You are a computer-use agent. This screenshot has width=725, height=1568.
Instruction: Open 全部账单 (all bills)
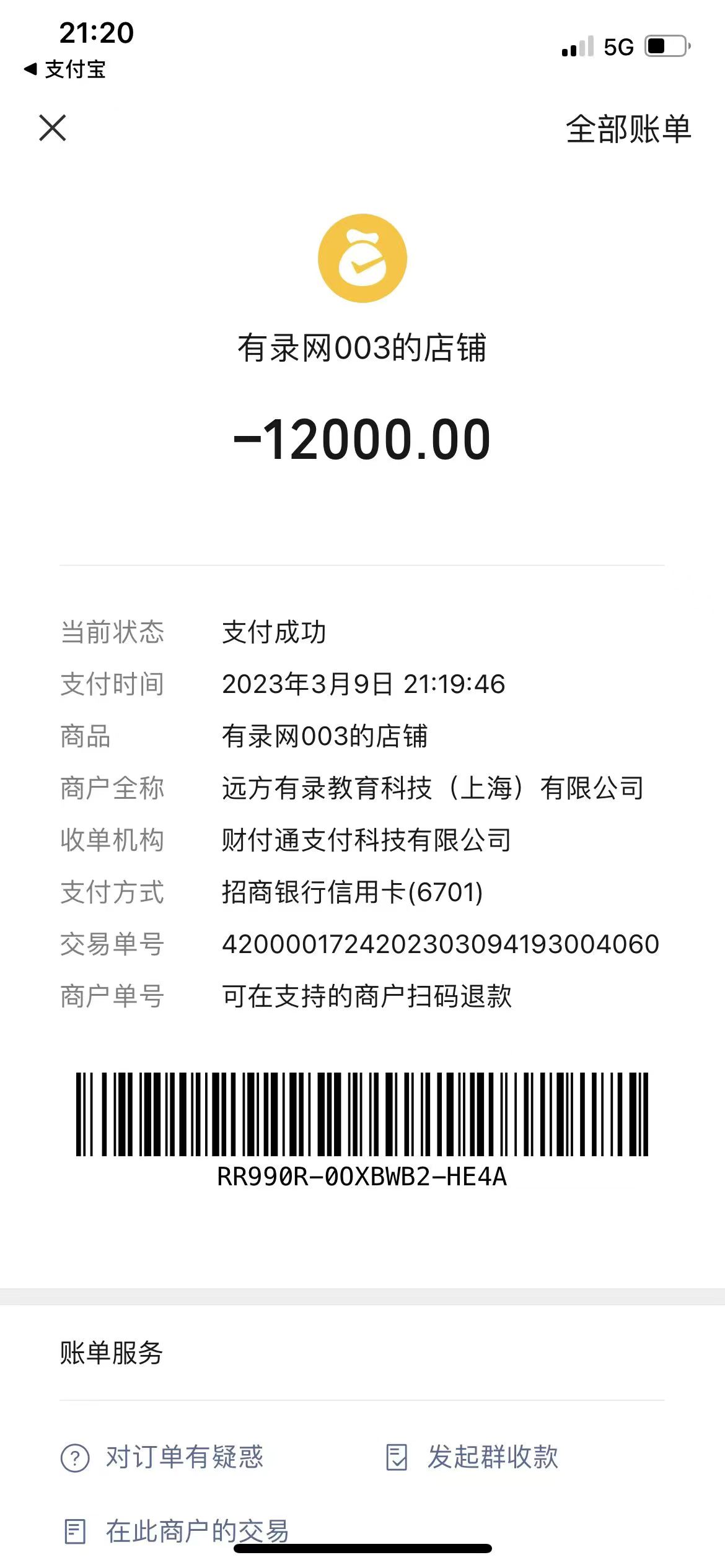coord(628,129)
